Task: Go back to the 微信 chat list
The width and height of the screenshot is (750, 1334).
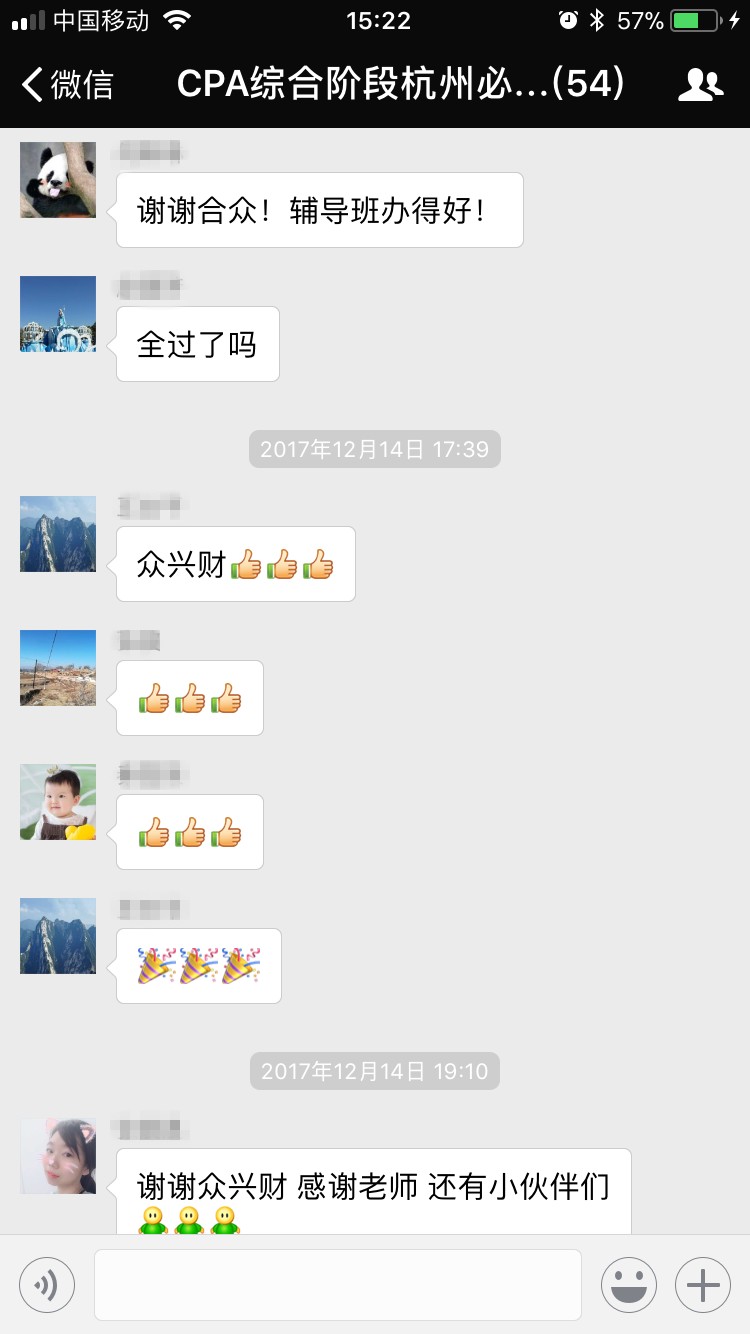Action: [68, 85]
